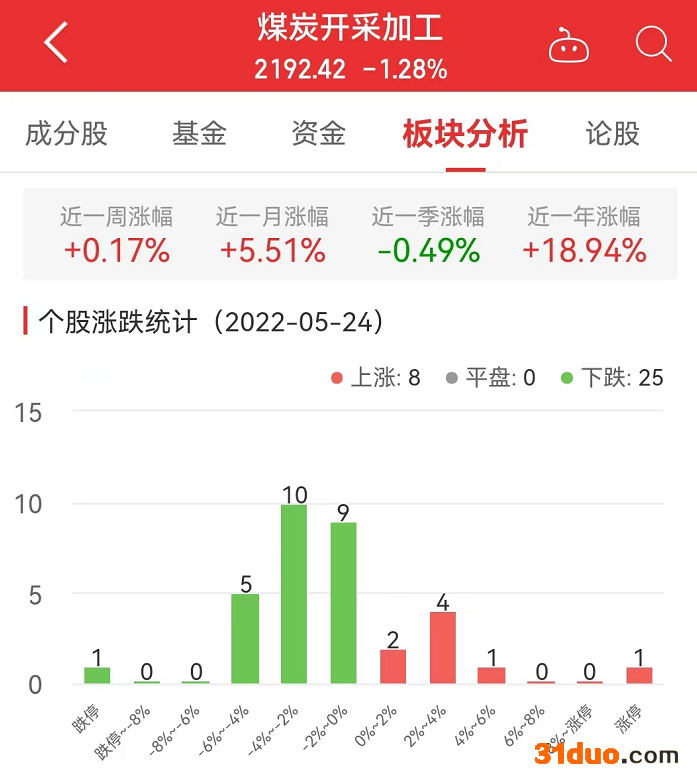Image resolution: width=697 pixels, height=776 pixels.
Task: Open the robot assistant icon
Action: (x=569, y=45)
